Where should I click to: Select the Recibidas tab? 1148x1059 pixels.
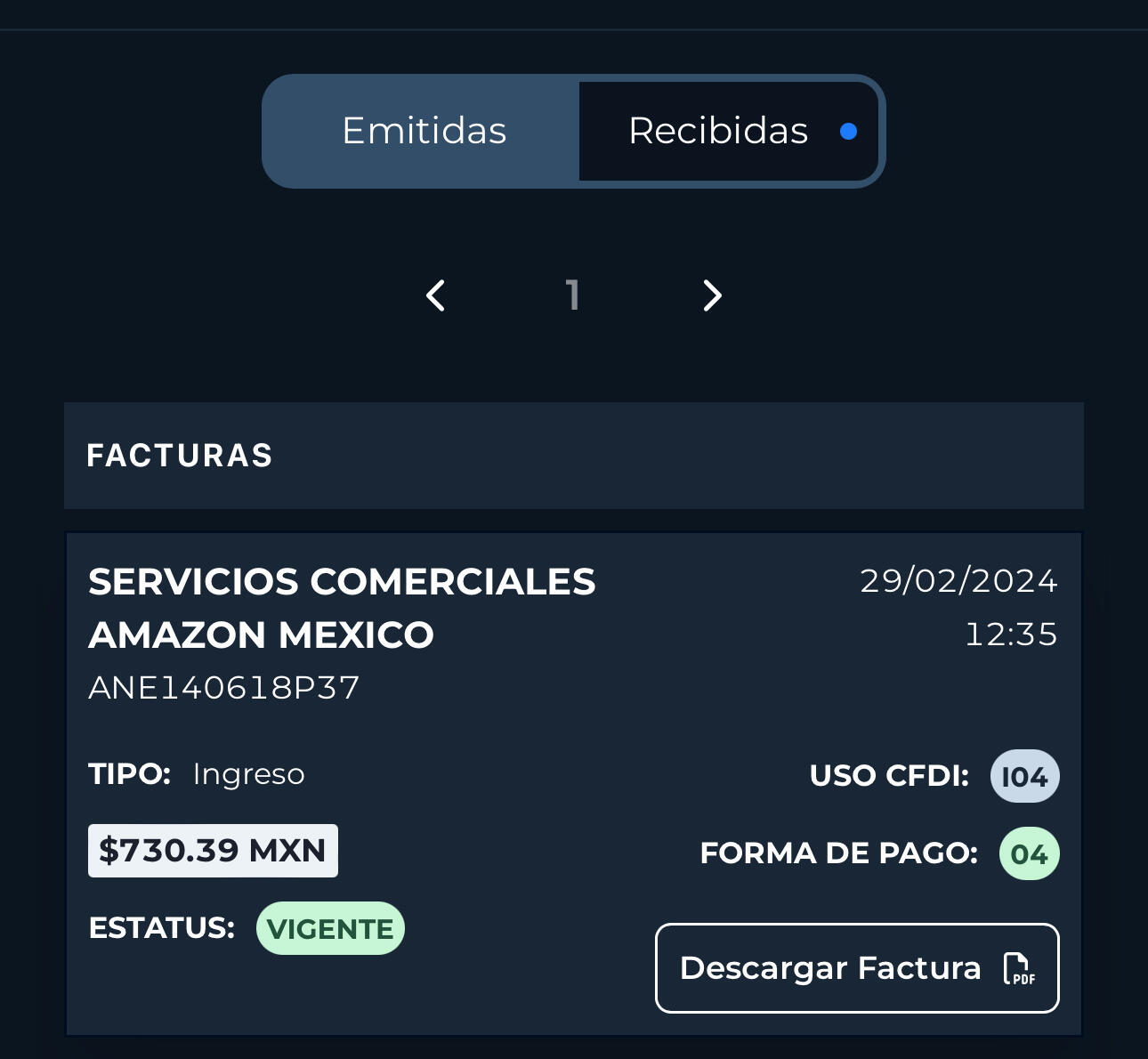(x=726, y=131)
